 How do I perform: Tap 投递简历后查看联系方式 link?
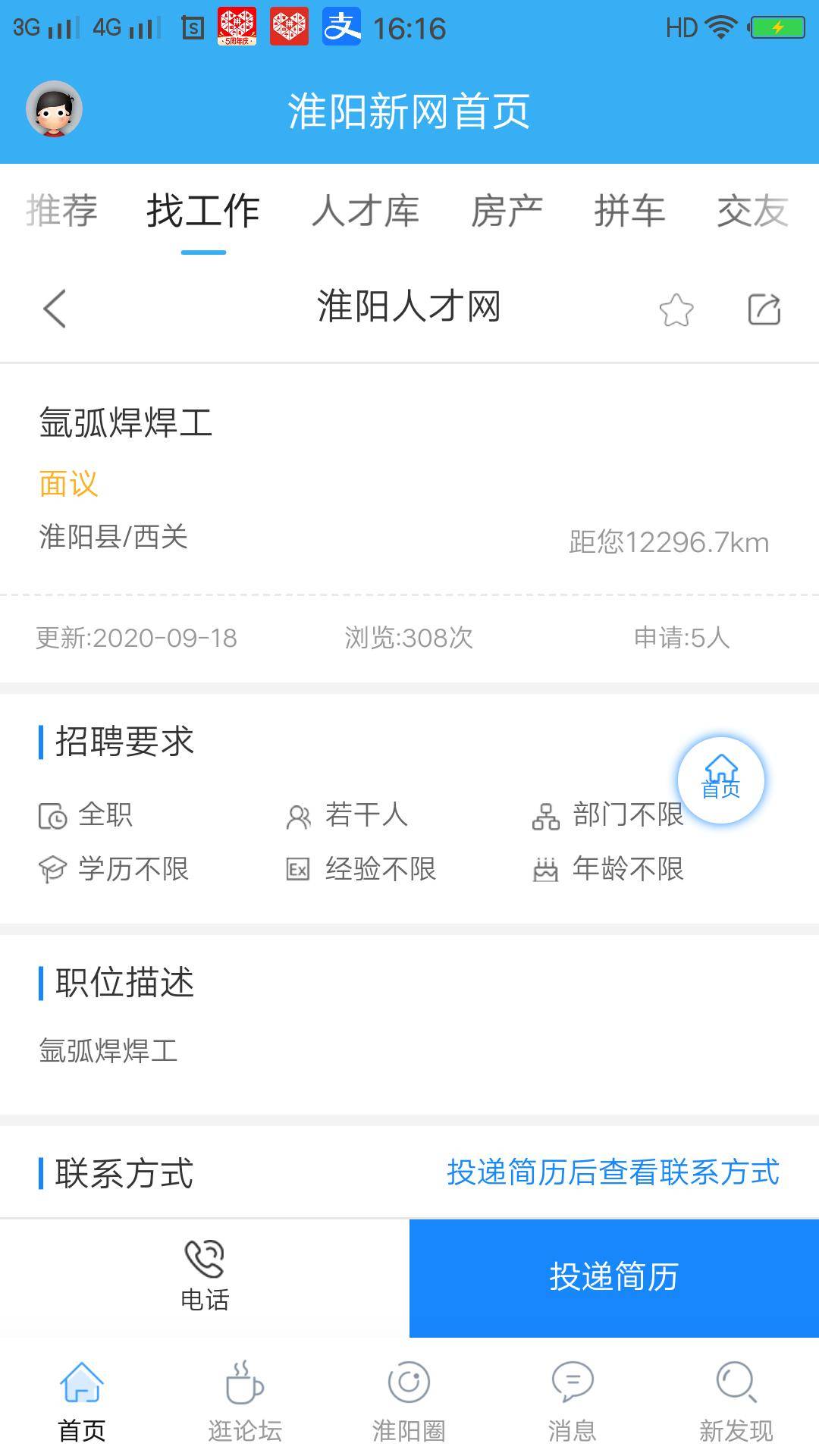coord(613,1172)
